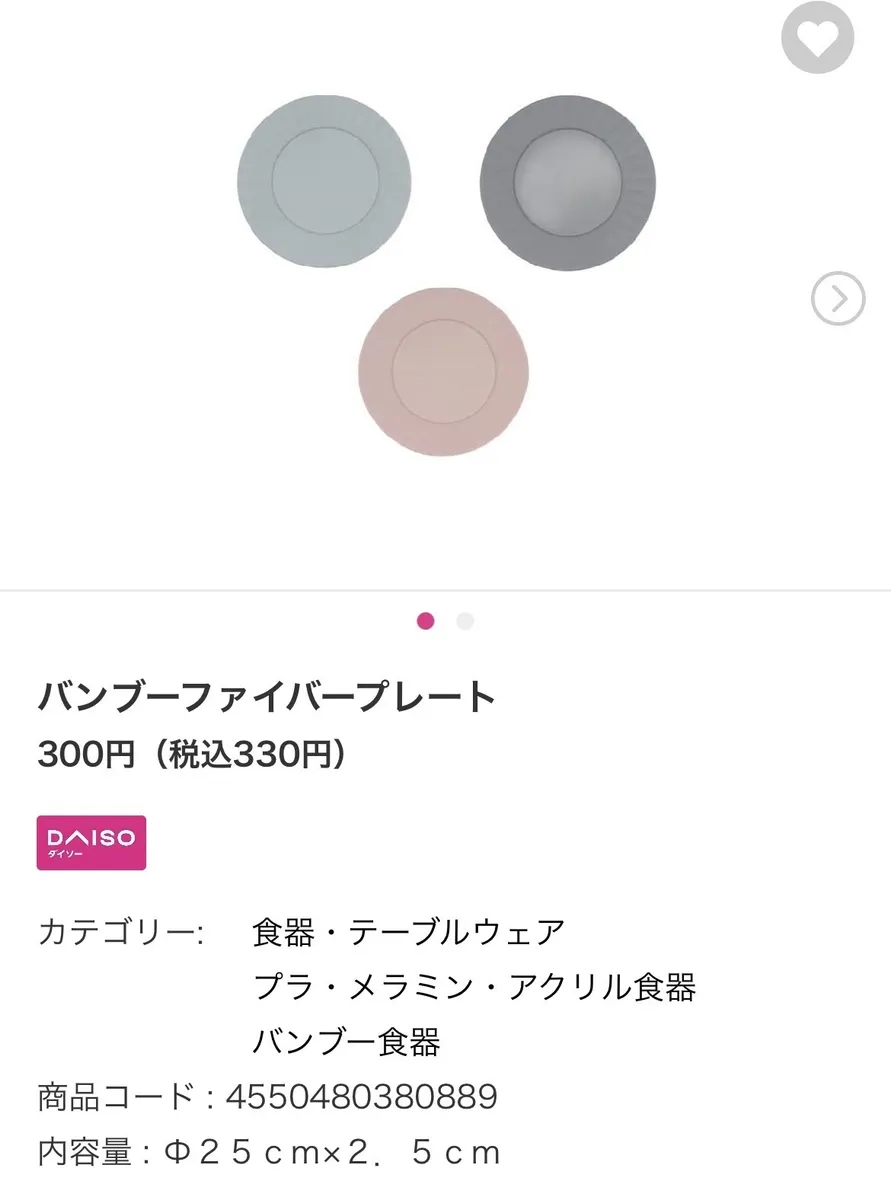This screenshot has width=891, height=1200.
Task: Add this plate to favorites with the heart
Action: [x=817, y=38]
